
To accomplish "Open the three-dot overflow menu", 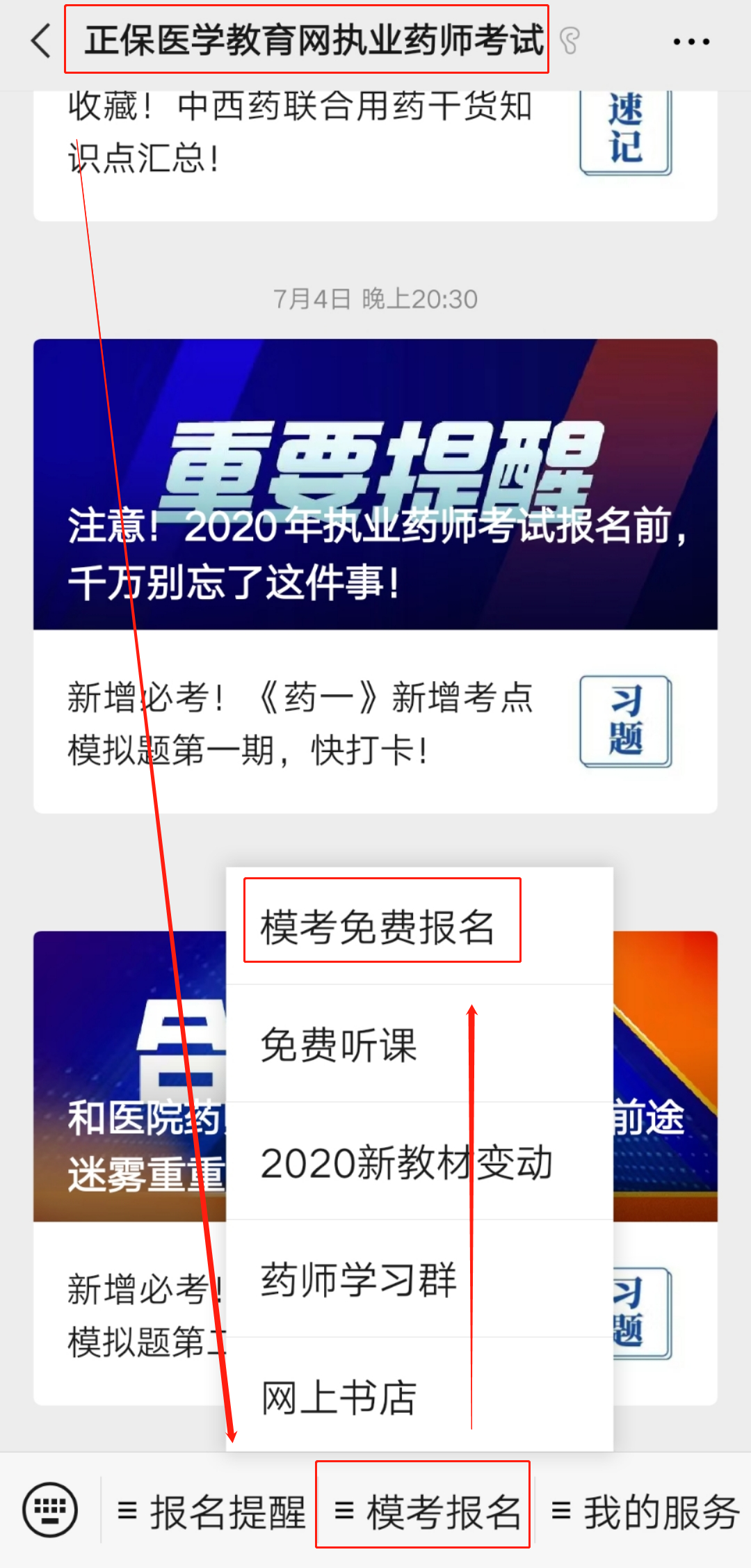I will [691, 42].
